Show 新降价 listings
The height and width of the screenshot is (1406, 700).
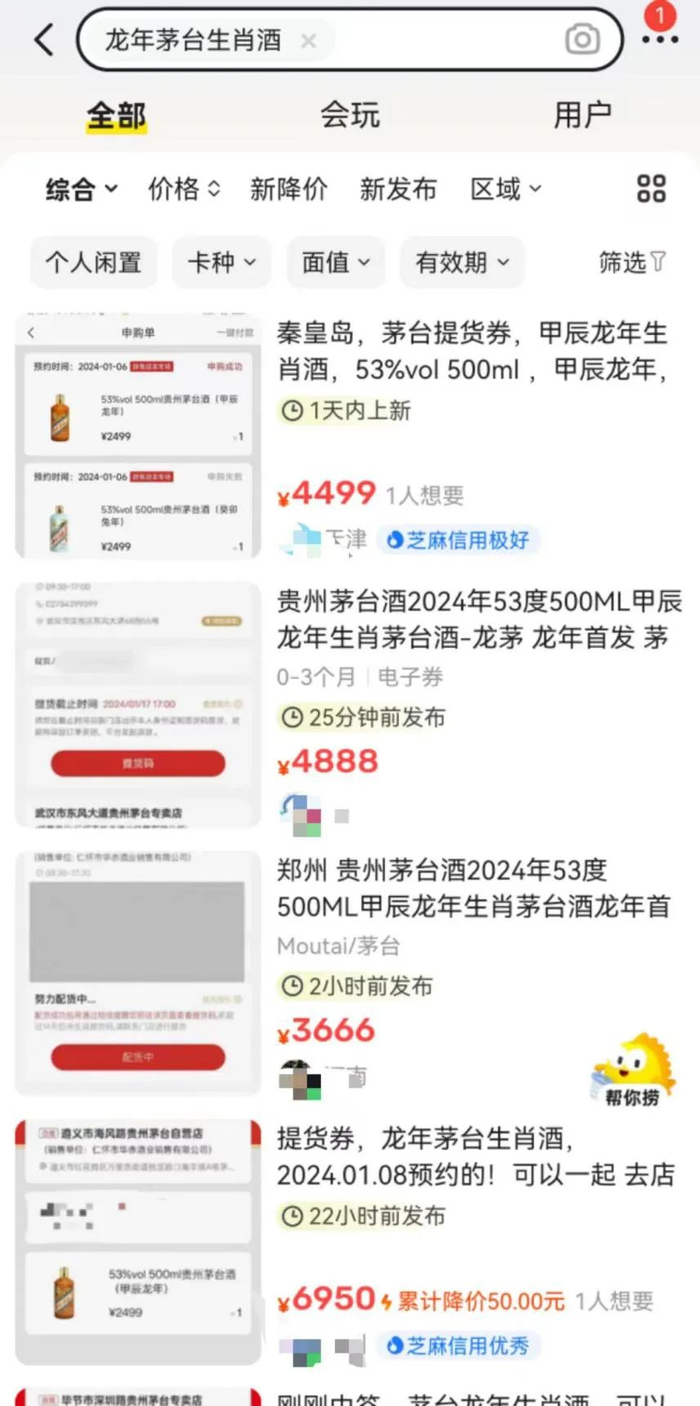[289, 189]
